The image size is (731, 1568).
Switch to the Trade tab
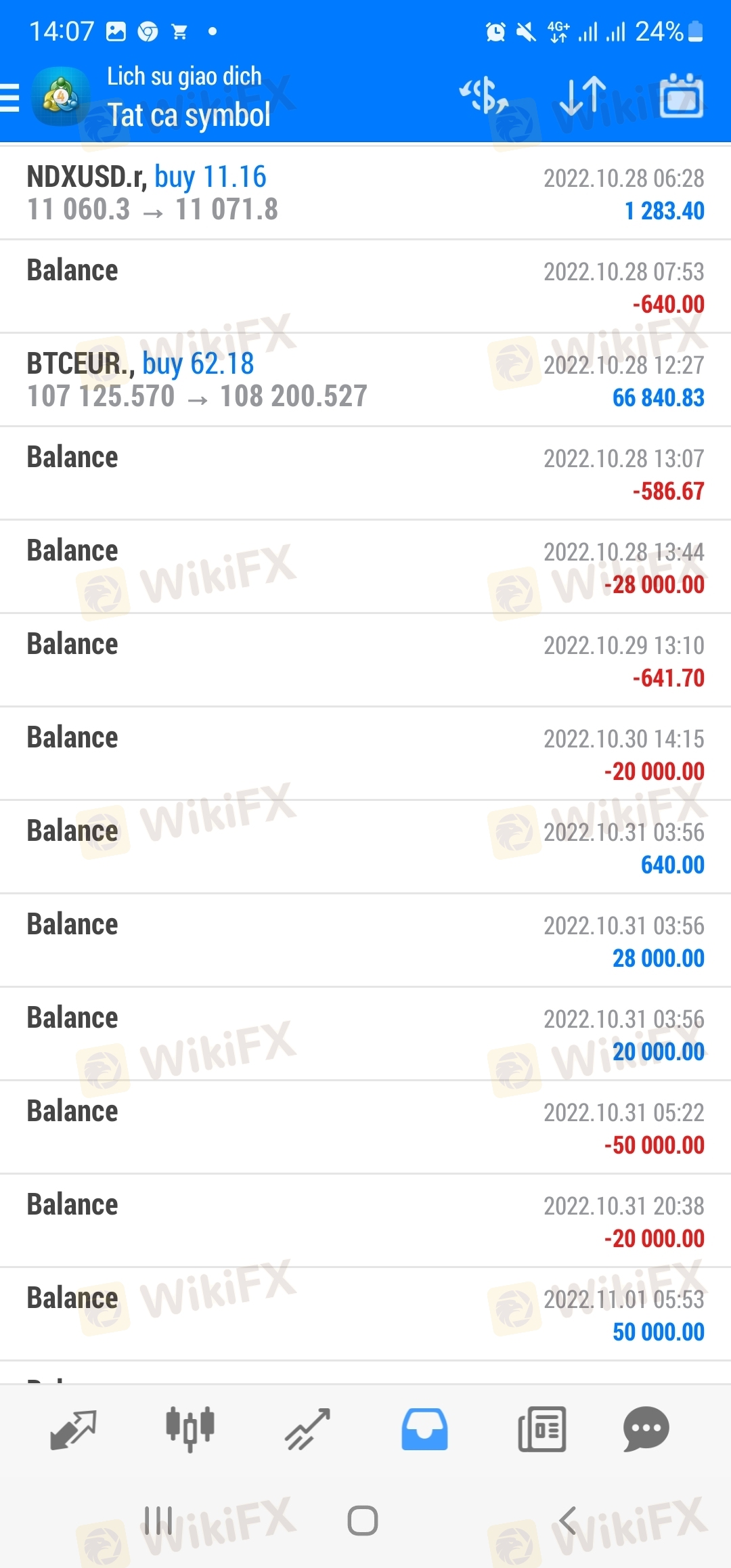(307, 1429)
